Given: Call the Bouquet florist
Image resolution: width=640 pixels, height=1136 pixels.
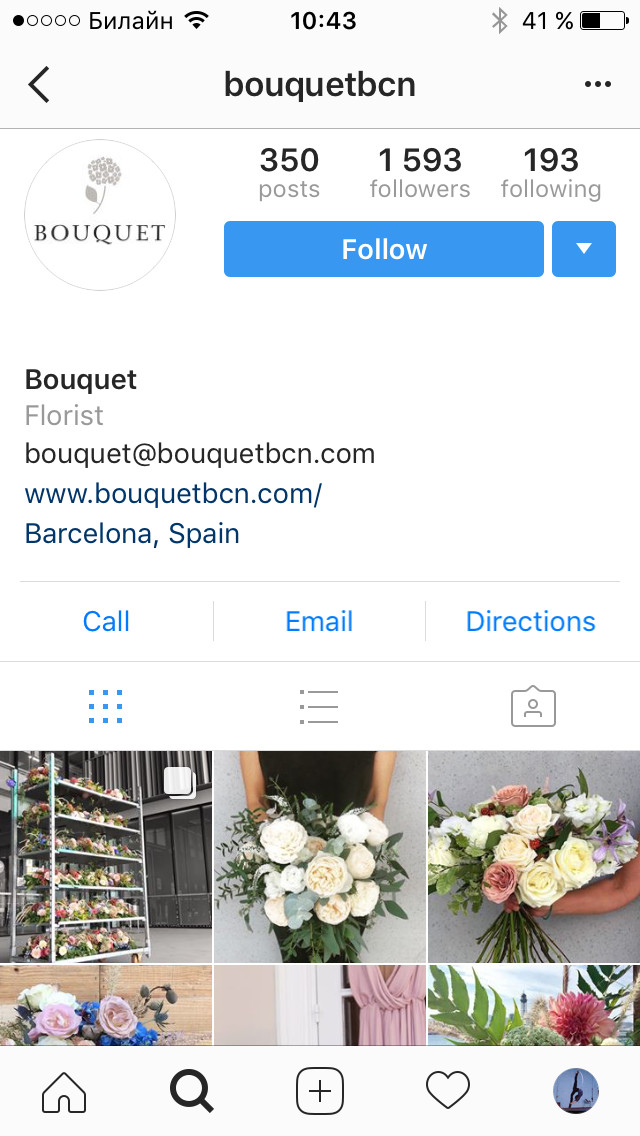Looking at the screenshot, I should tap(106, 621).
